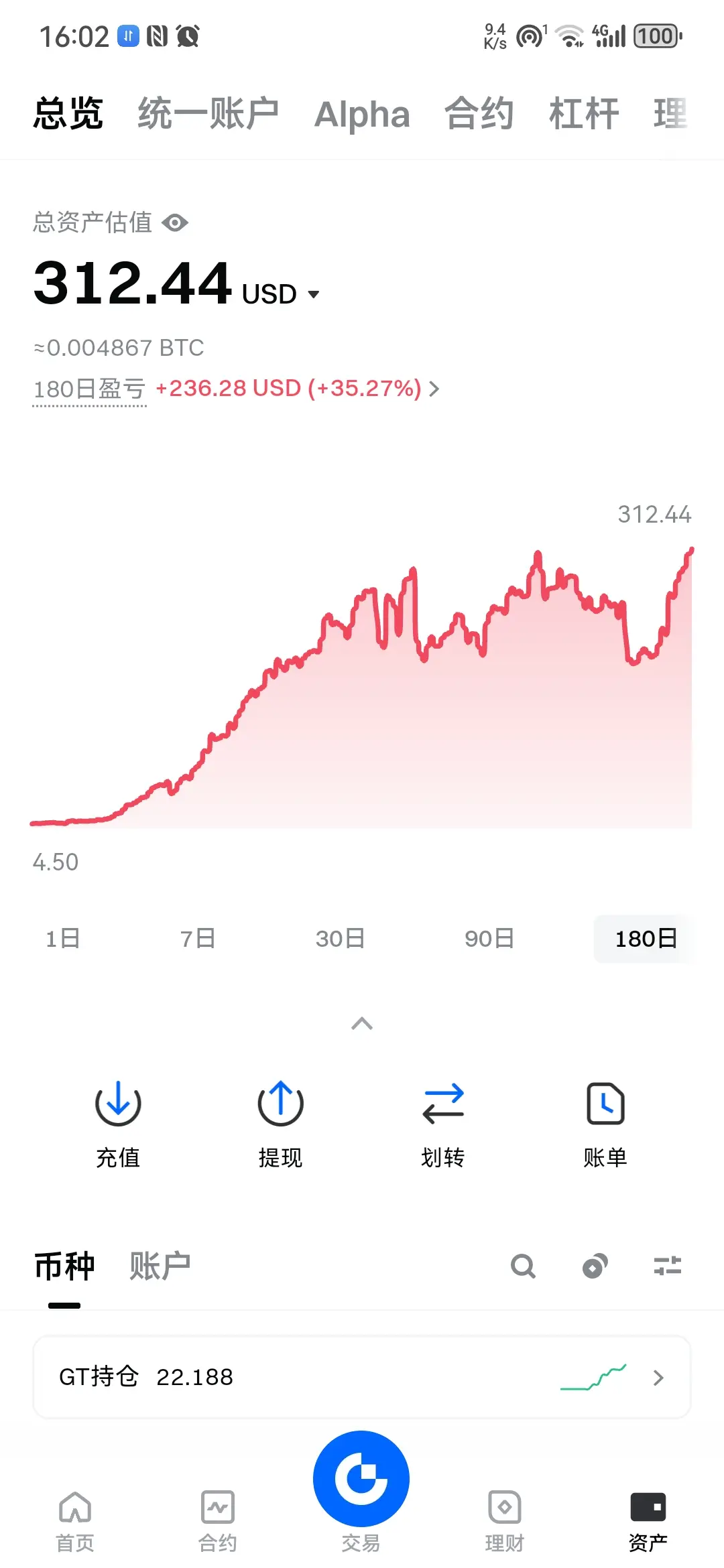Image resolution: width=724 pixels, height=1568 pixels.
Task: Switch to 杠杆 tab
Action: point(584,113)
